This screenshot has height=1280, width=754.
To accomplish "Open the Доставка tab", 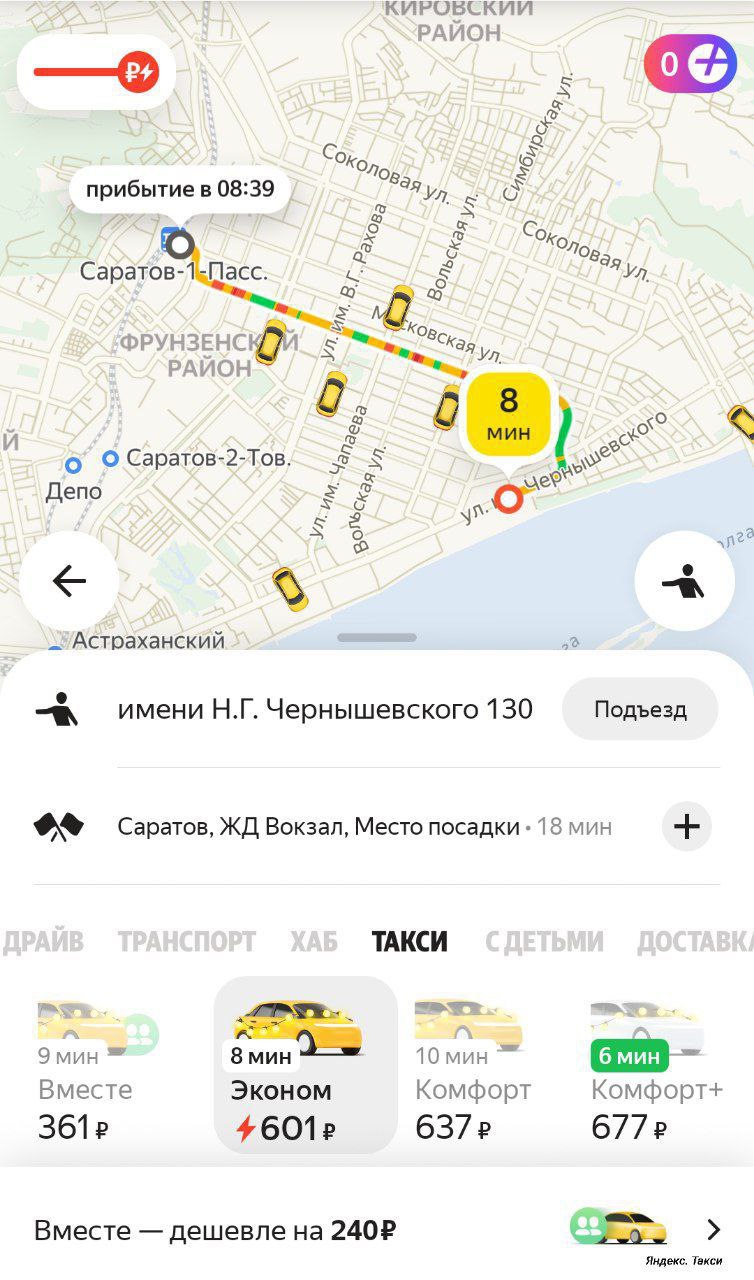I will (694, 941).
